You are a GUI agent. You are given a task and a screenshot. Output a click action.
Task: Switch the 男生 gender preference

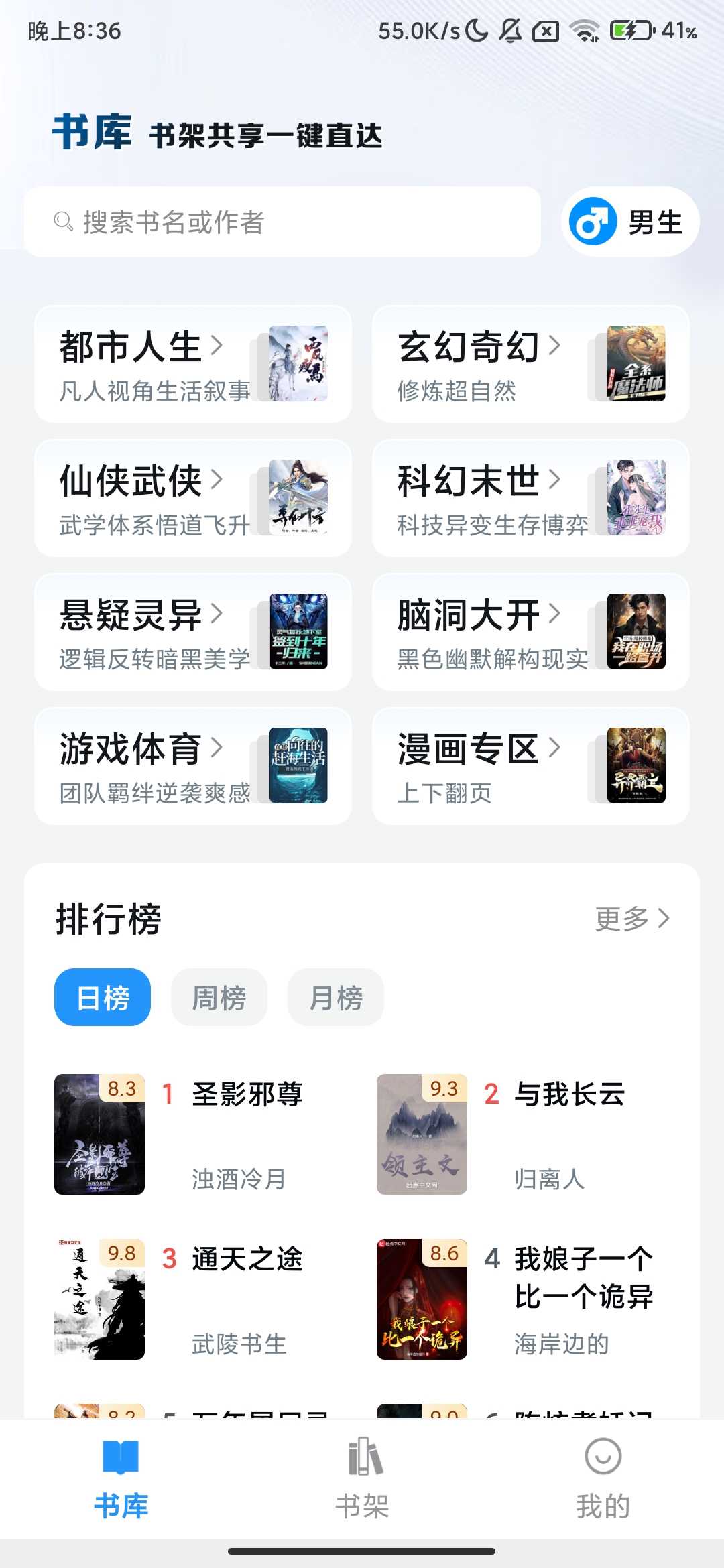click(630, 222)
